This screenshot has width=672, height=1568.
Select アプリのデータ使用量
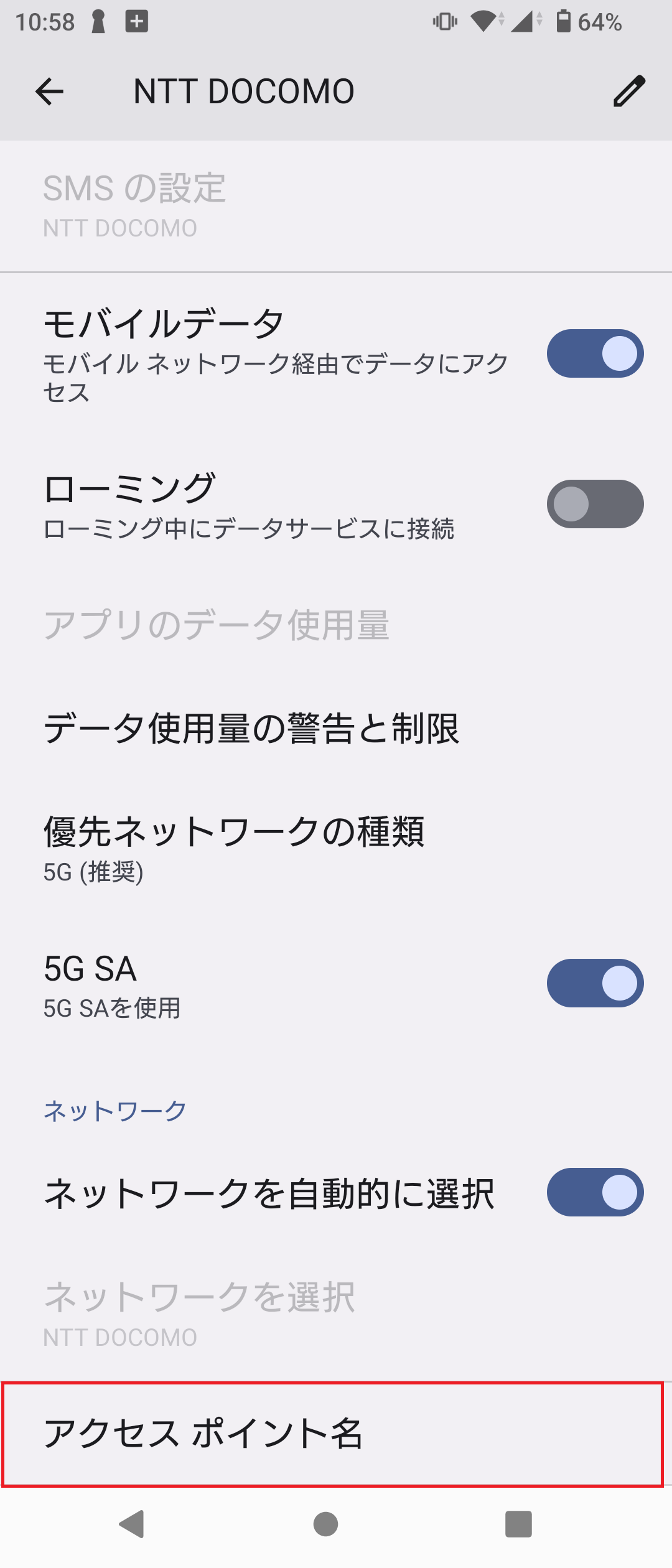pos(217,625)
